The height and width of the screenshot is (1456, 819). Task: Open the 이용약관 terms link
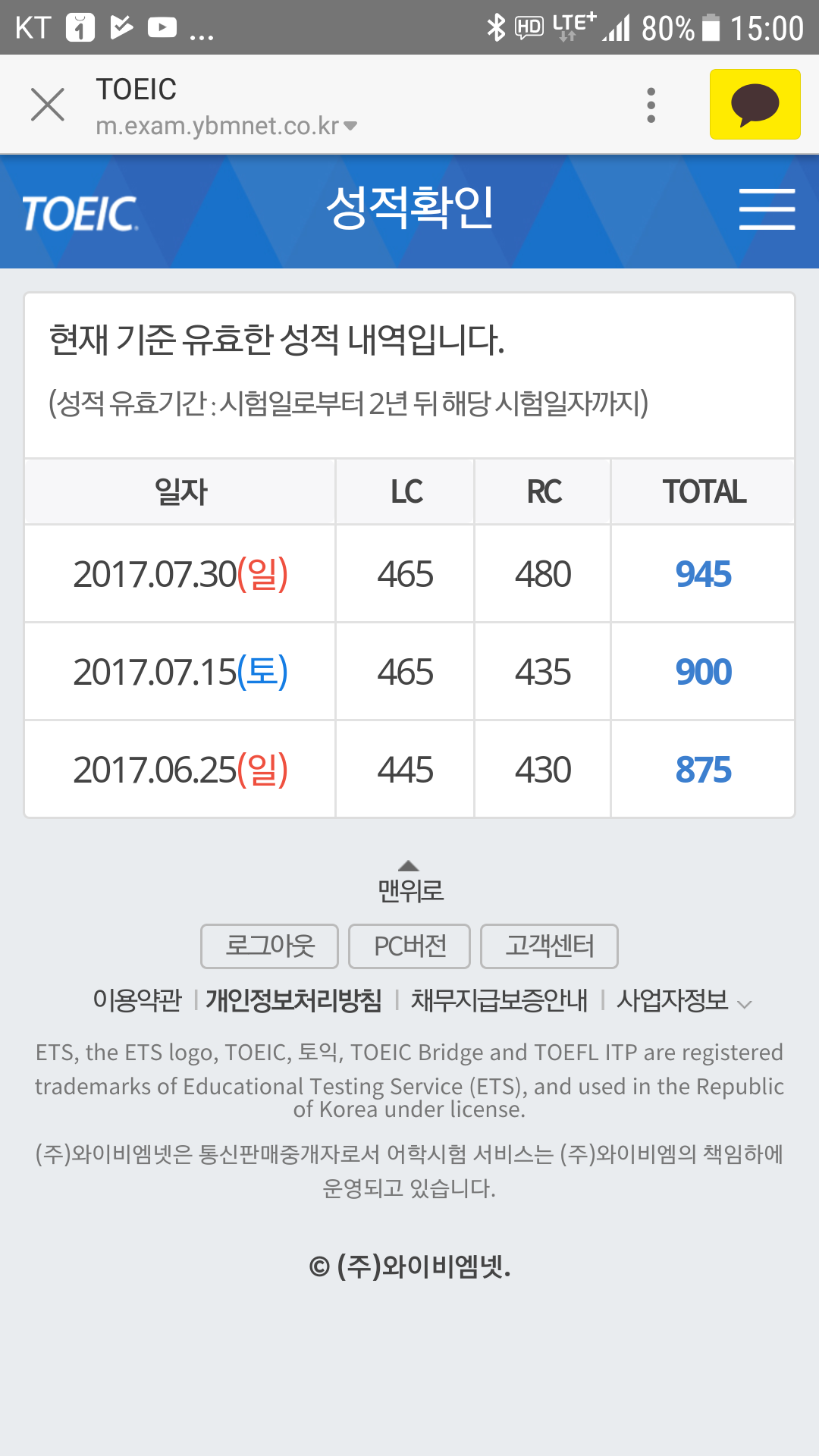pos(137,1000)
